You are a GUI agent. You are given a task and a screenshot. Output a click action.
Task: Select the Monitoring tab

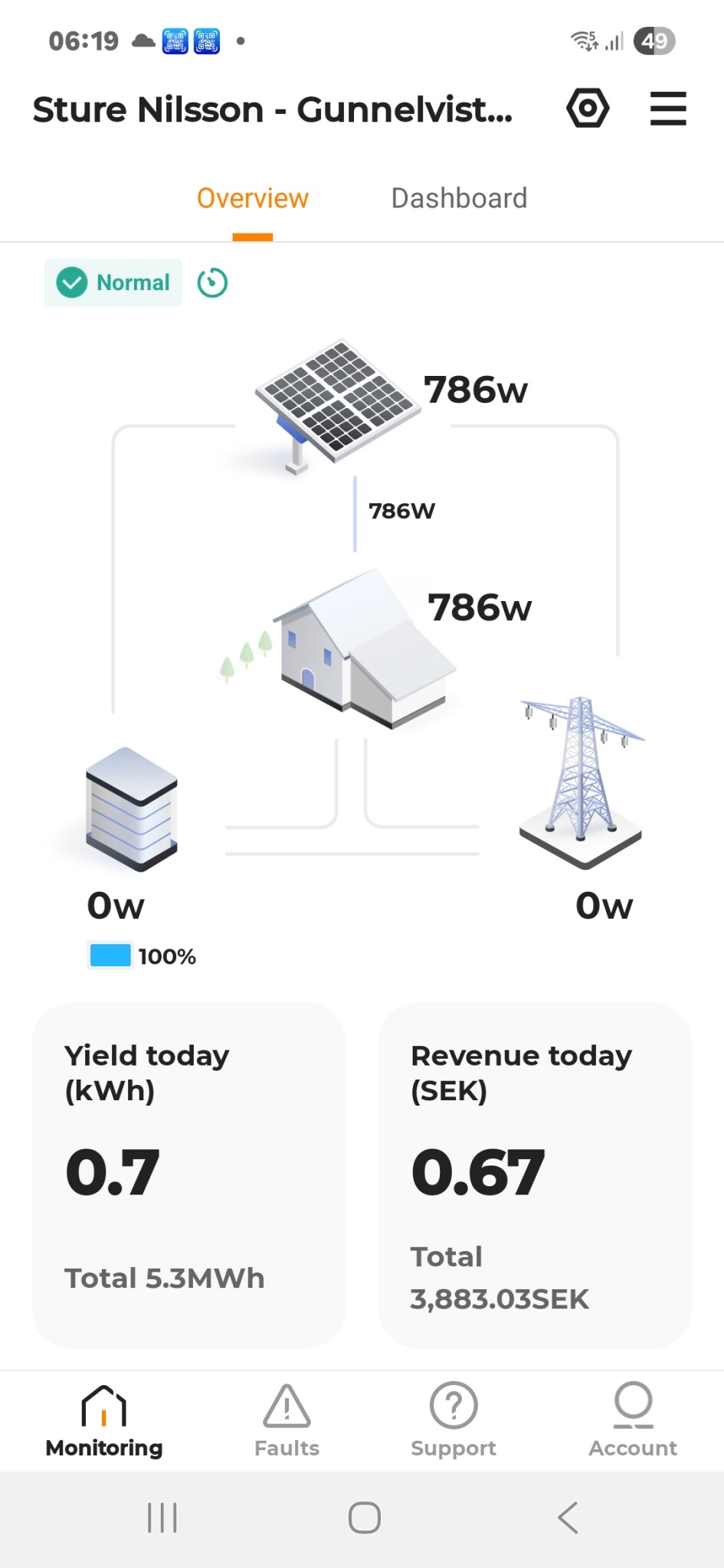[x=104, y=1421]
